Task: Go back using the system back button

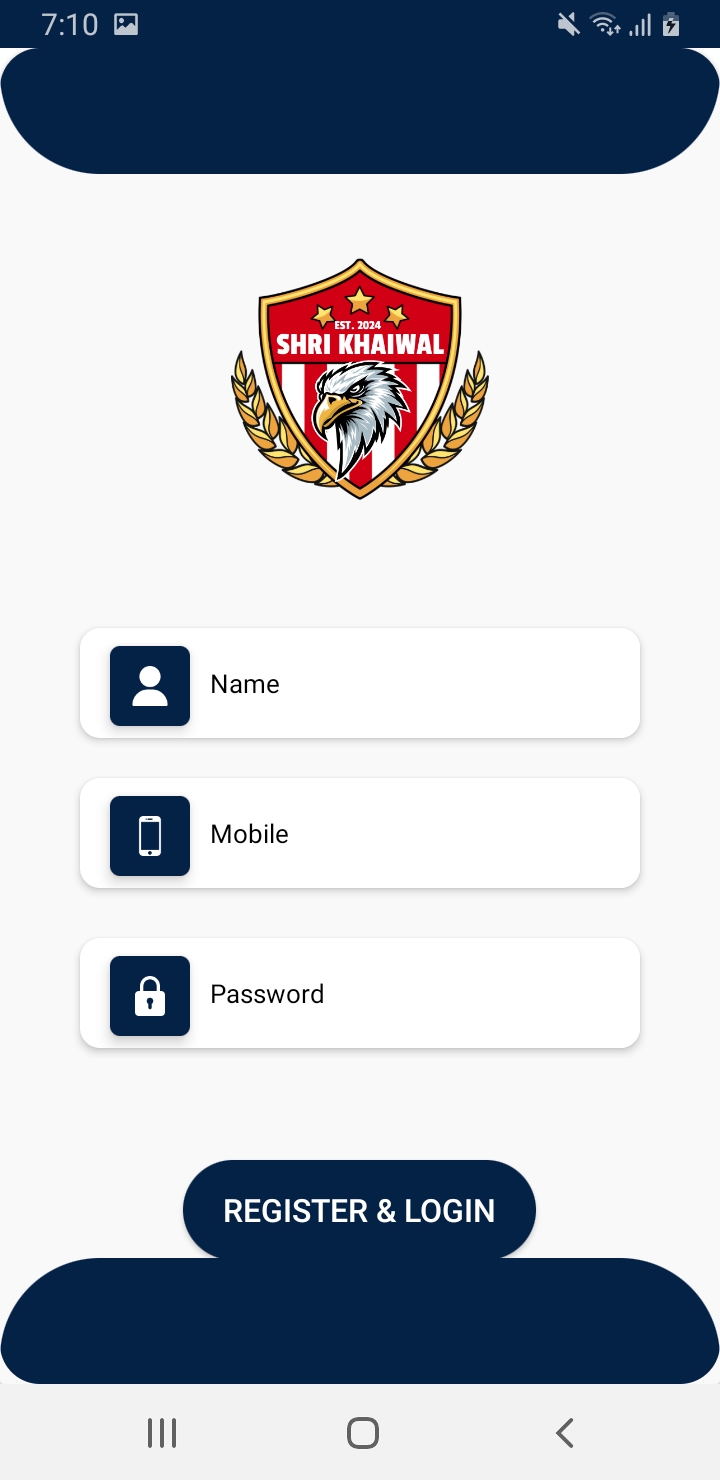Action: click(565, 1432)
